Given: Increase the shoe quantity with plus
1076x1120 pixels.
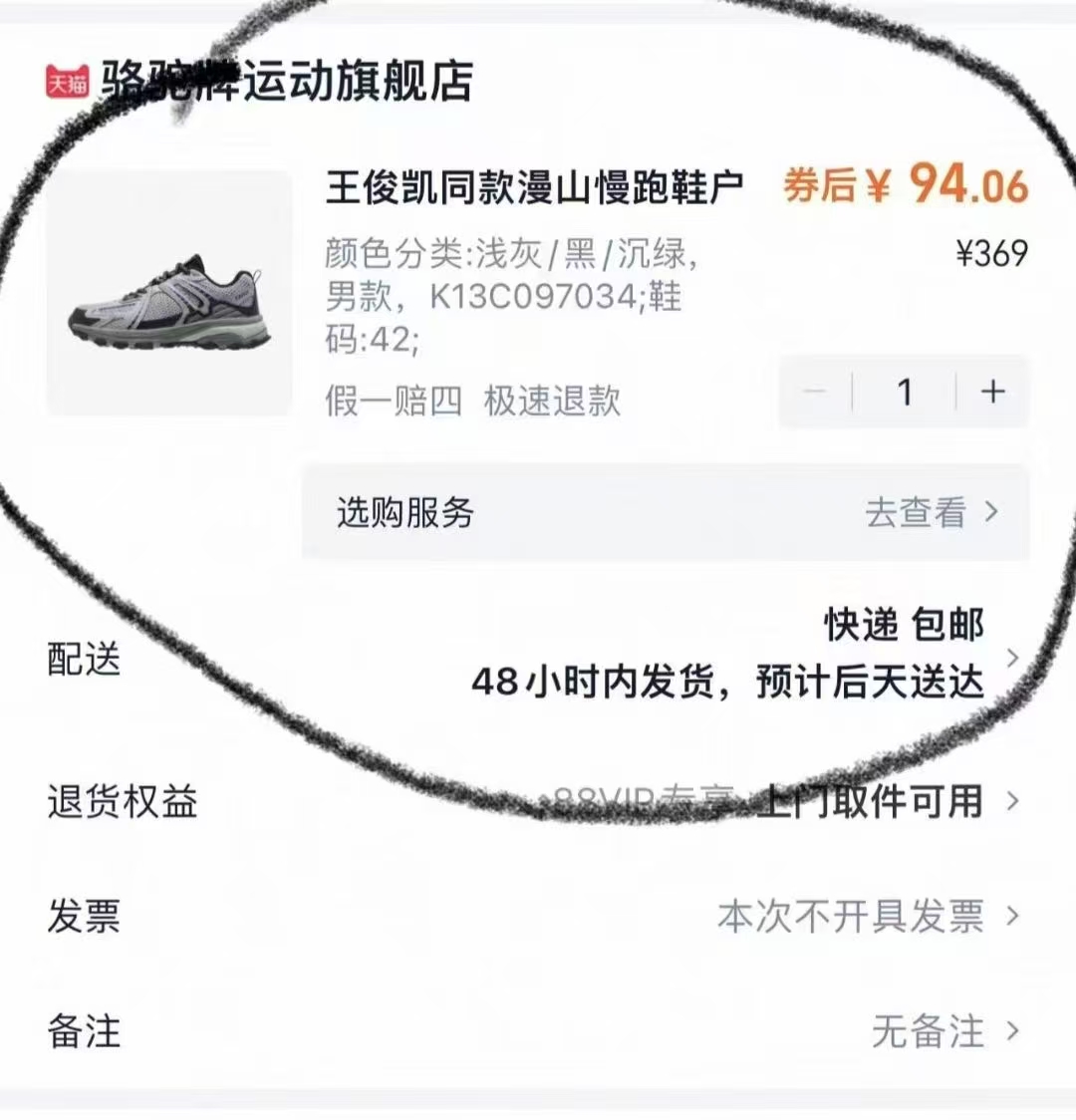Looking at the screenshot, I should tap(992, 392).
